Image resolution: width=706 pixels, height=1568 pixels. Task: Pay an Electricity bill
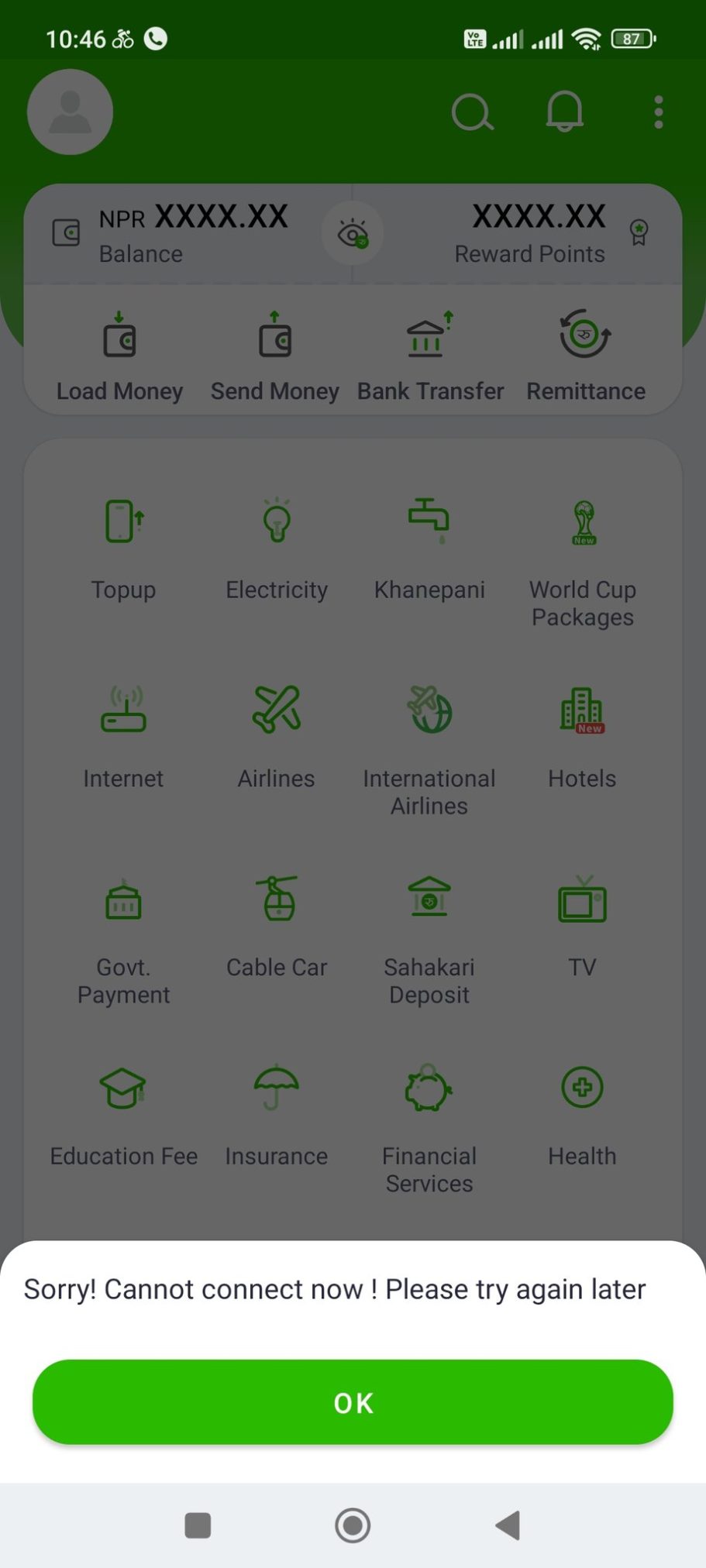[x=277, y=547]
